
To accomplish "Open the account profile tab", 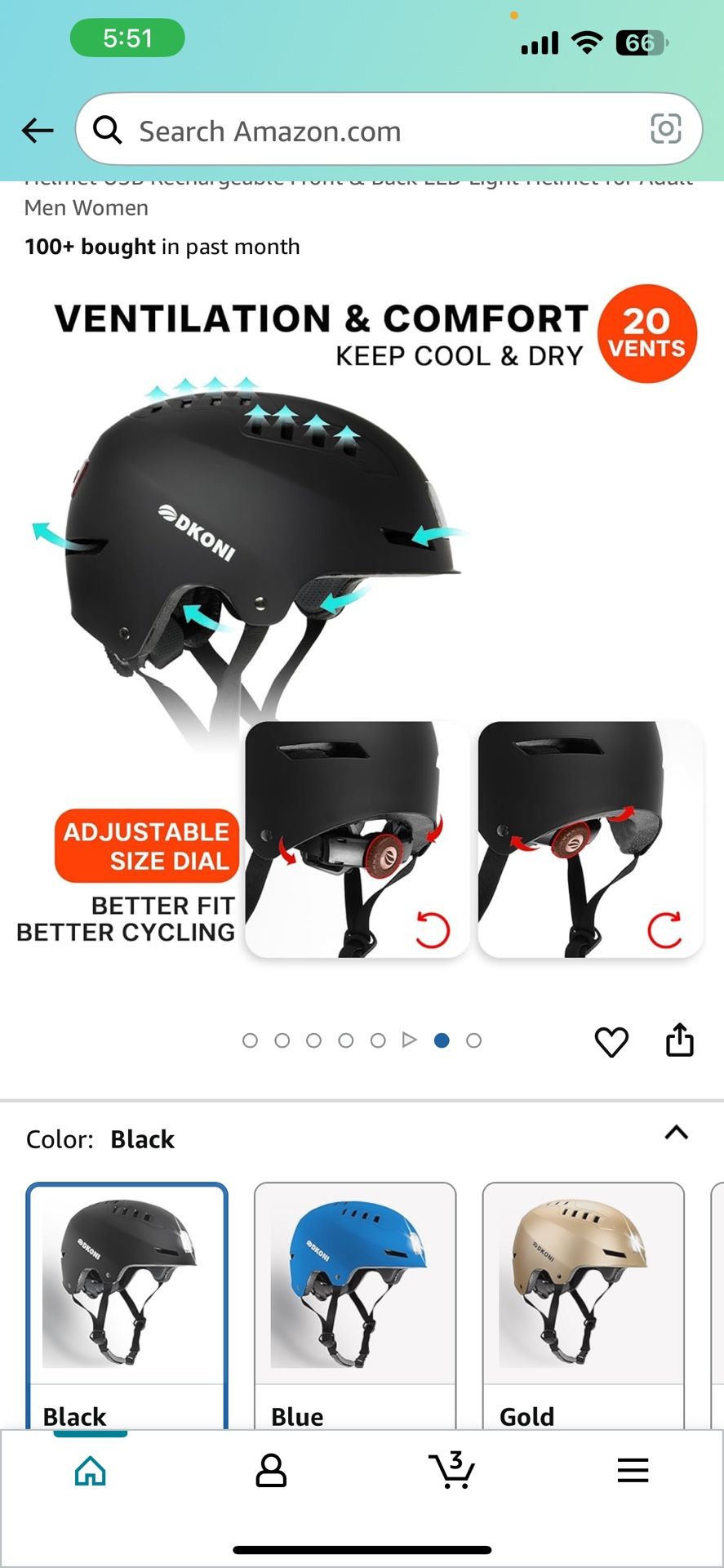I will click(x=271, y=1471).
